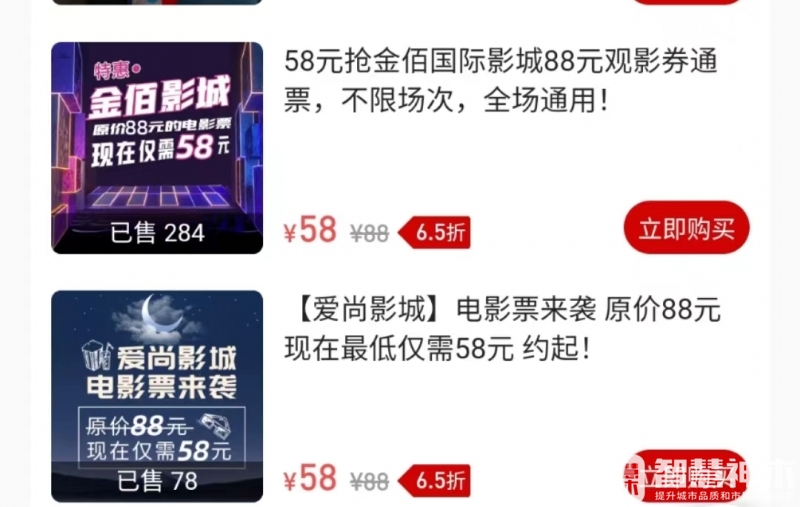Open the 金佰影城 58元 deal image
This screenshot has height=507, width=800.
click(x=157, y=147)
